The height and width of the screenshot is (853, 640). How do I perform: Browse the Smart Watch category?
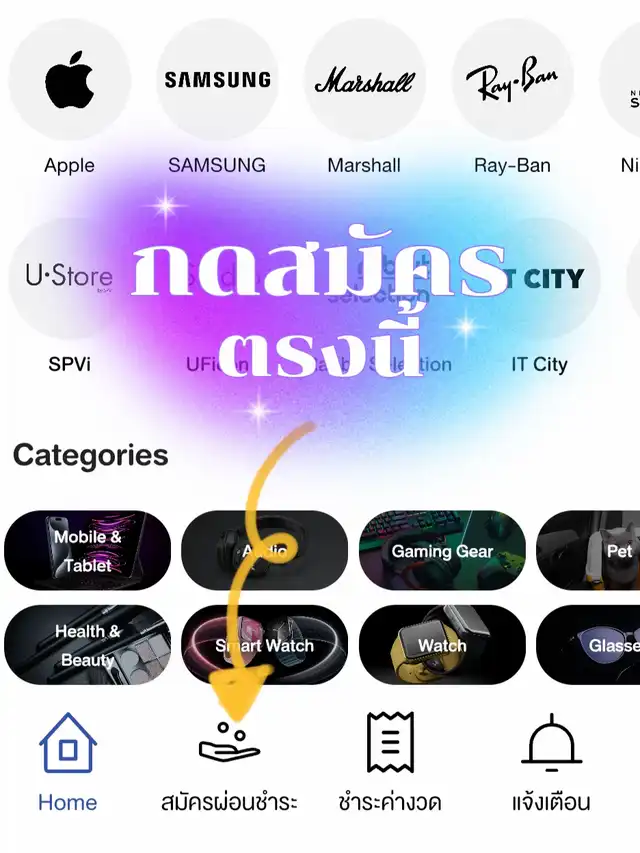pyautogui.click(x=264, y=645)
